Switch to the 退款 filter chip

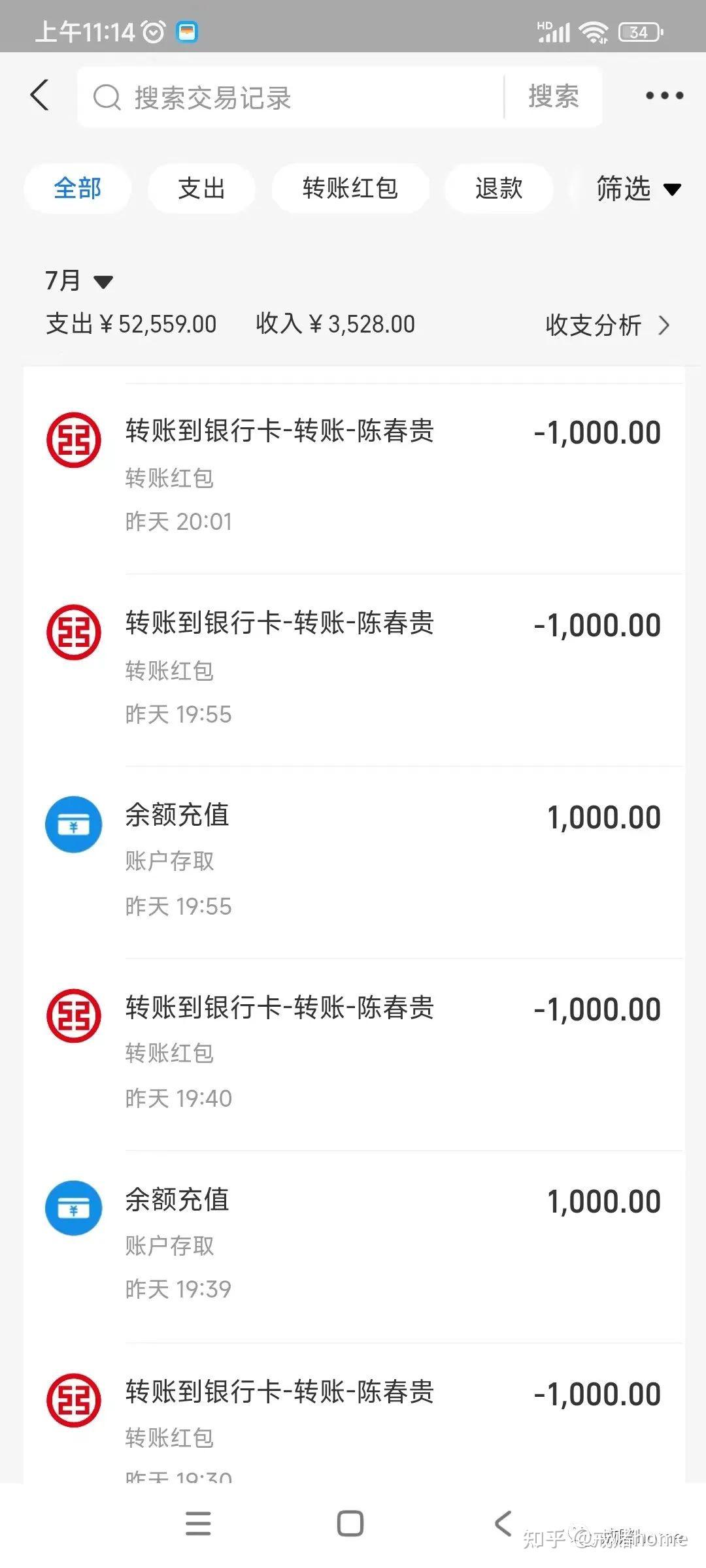point(499,189)
